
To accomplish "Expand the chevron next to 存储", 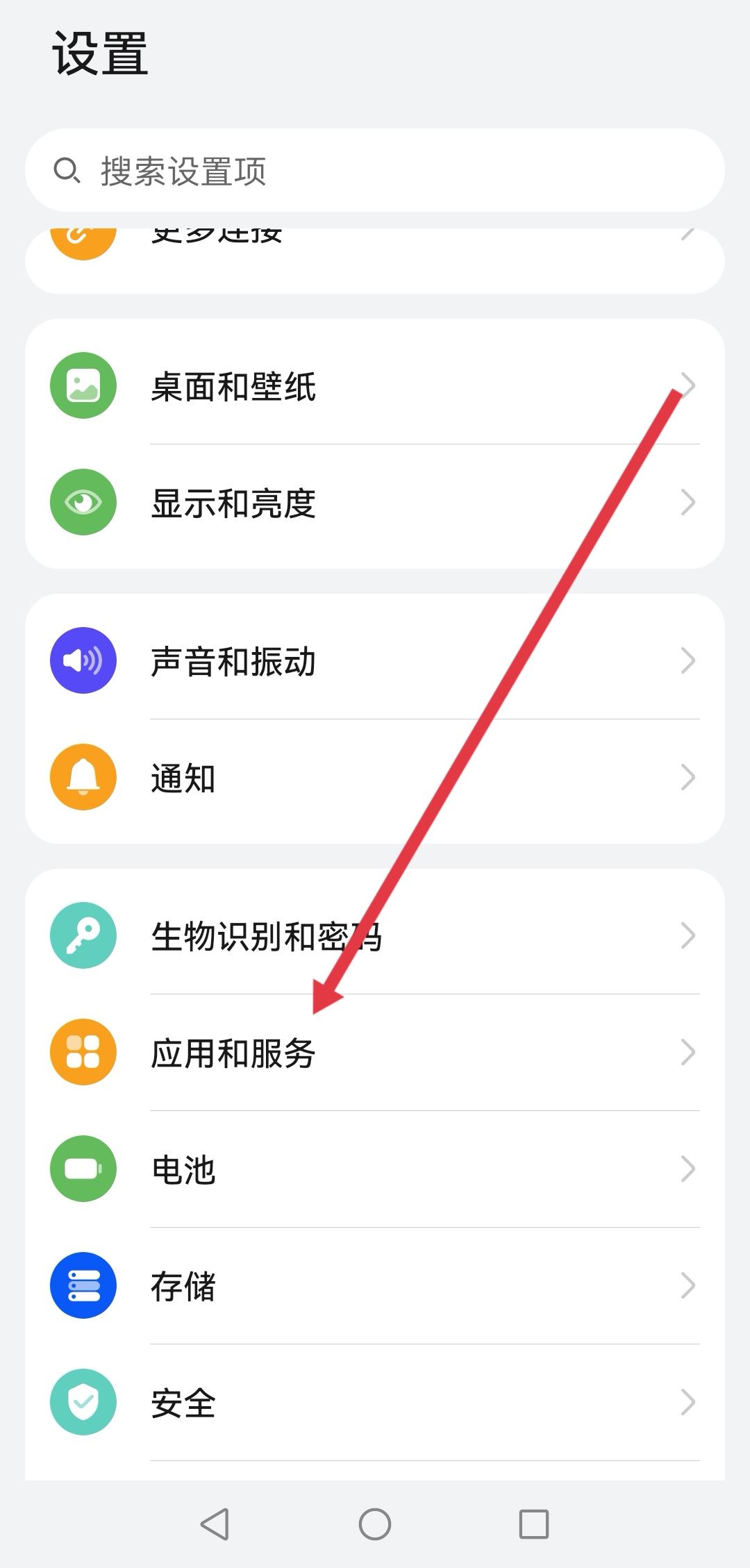I will [688, 1285].
